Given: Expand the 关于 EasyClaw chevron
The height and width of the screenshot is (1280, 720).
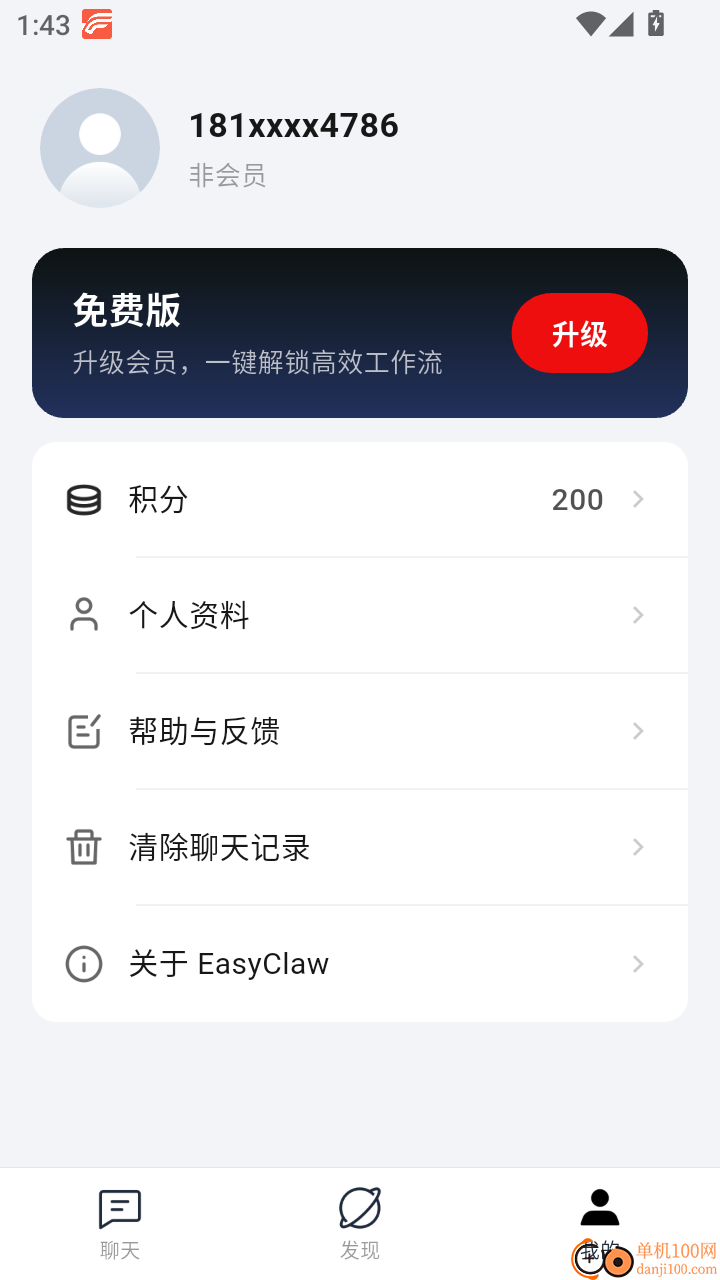Looking at the screenshot, I should point(638,963).
